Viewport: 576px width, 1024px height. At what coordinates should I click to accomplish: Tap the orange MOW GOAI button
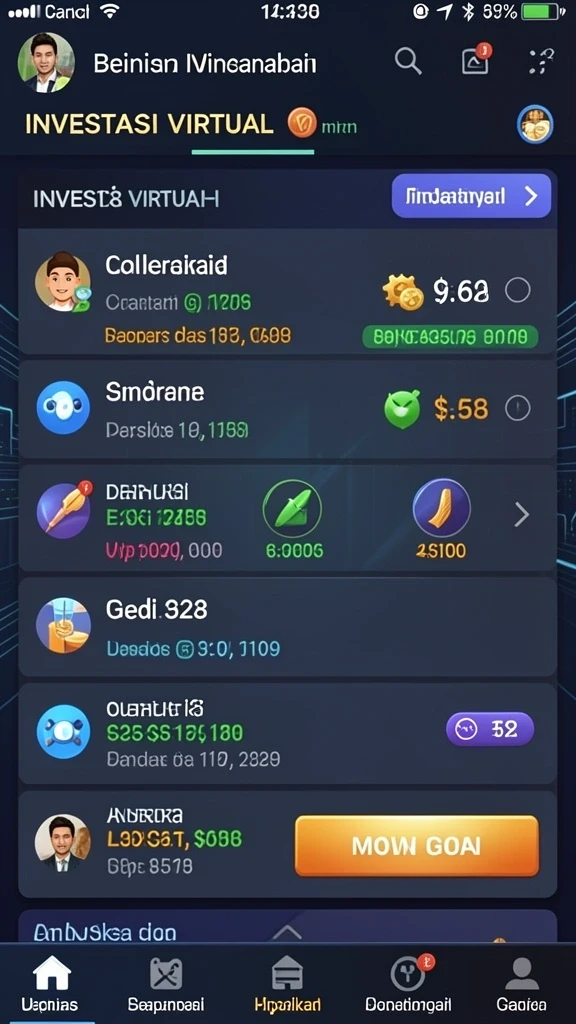pyautogui.click(x=417, y=846)
